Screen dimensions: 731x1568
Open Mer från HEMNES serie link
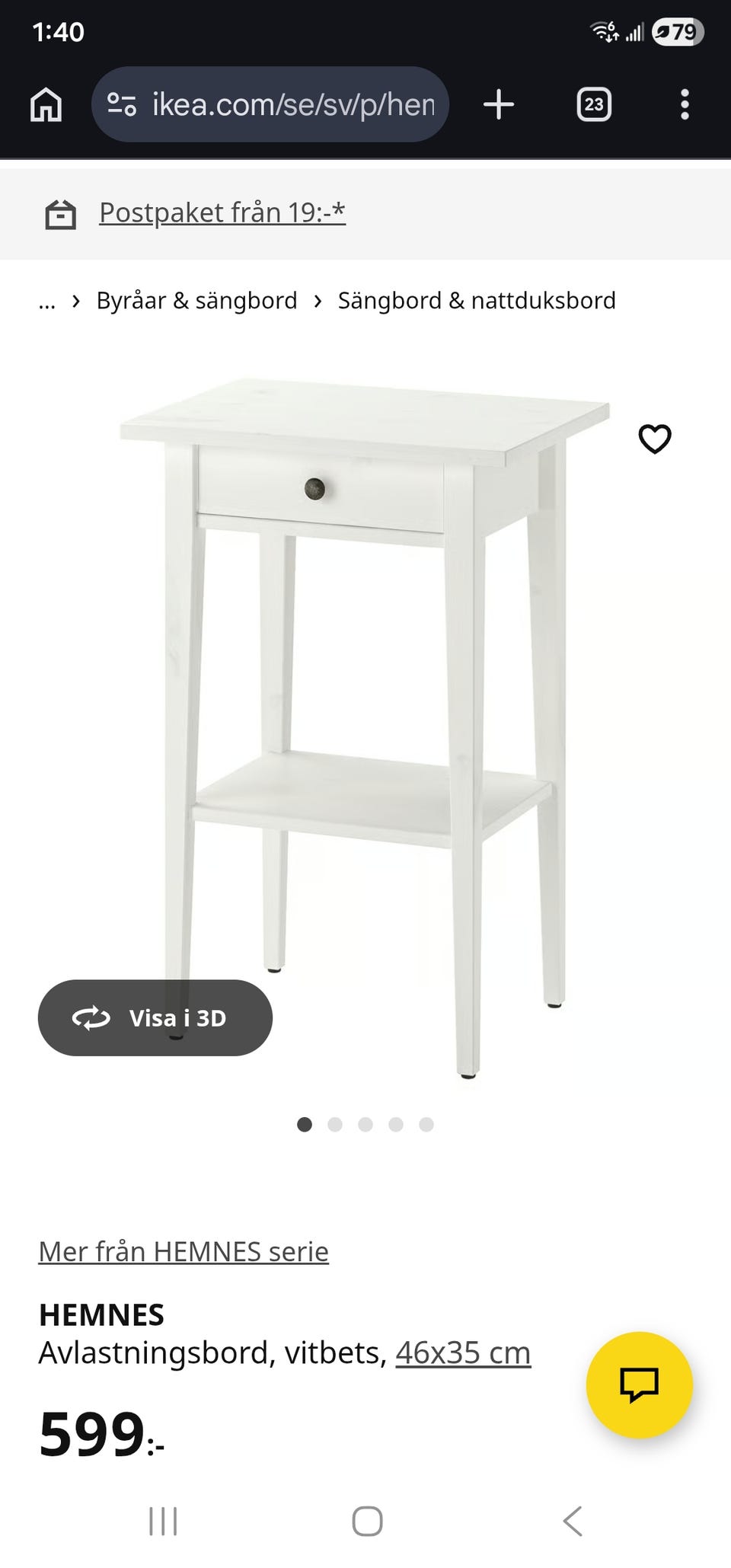(184, 1251)
